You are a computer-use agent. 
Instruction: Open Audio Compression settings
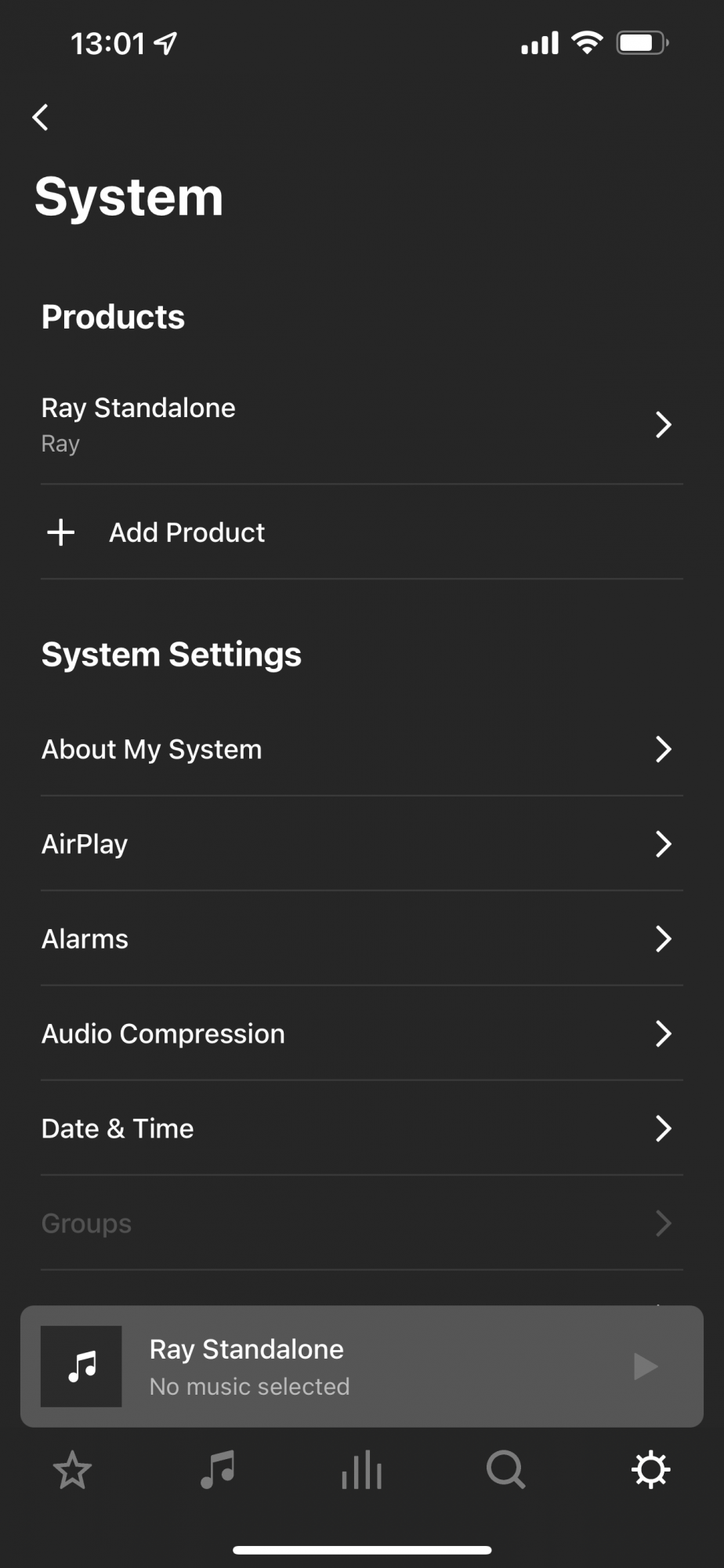pos(360,1034)
